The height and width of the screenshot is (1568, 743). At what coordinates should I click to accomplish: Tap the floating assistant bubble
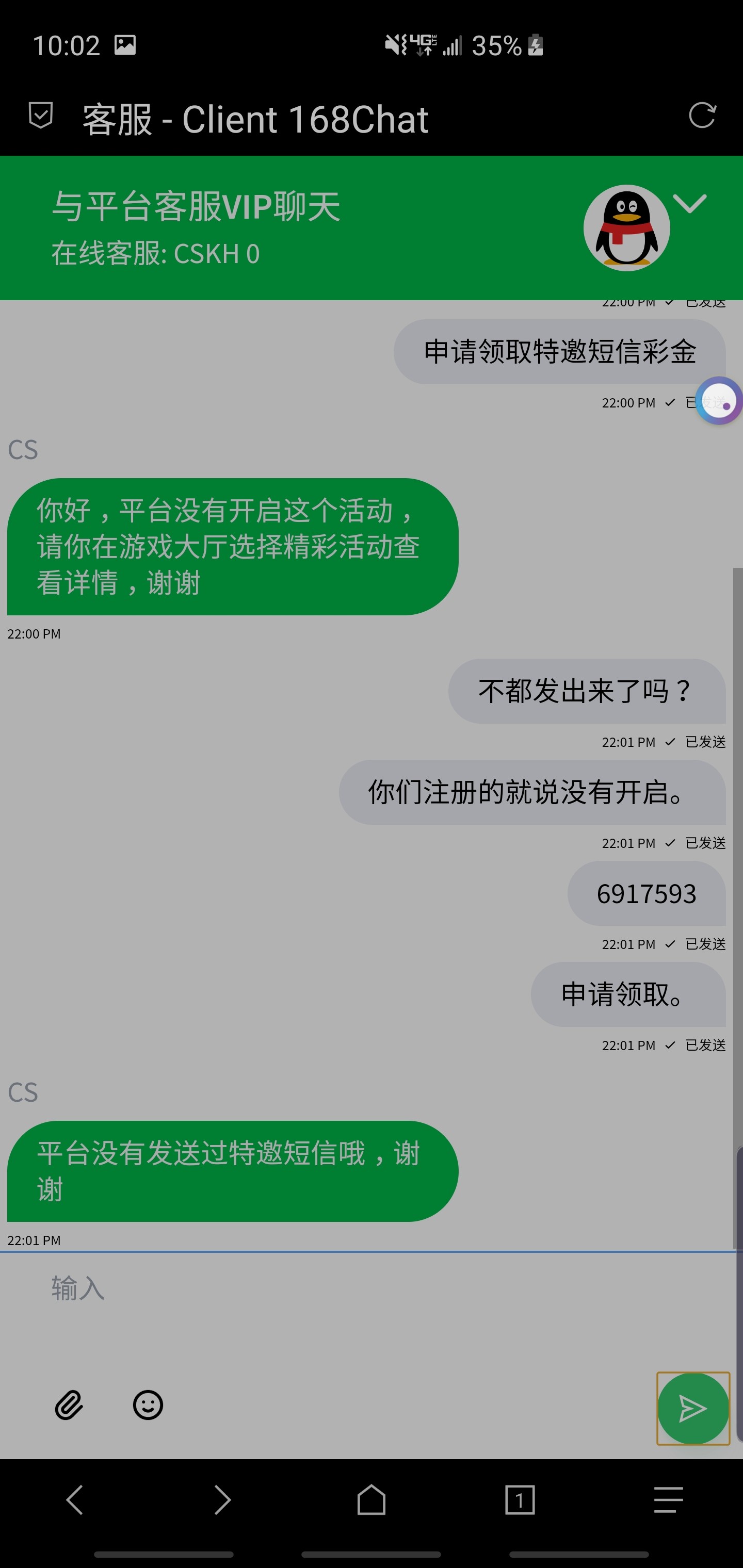[x=719, y=401]
